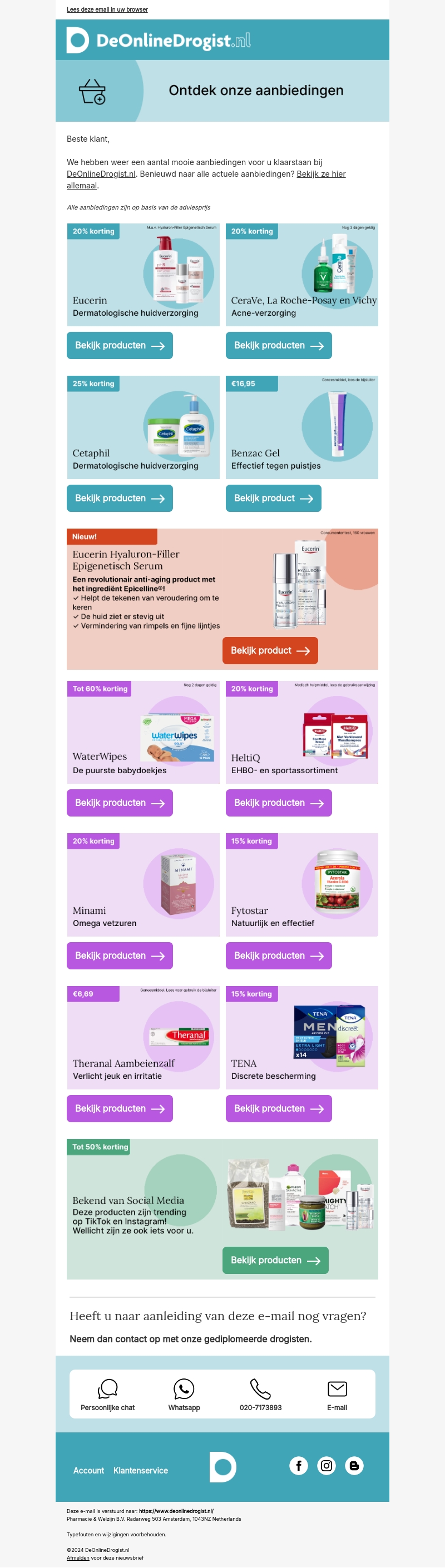This screenshot has height=1568, width=445.
Task: Start a Persoonlijke chat
Action: pos(108,1394)
